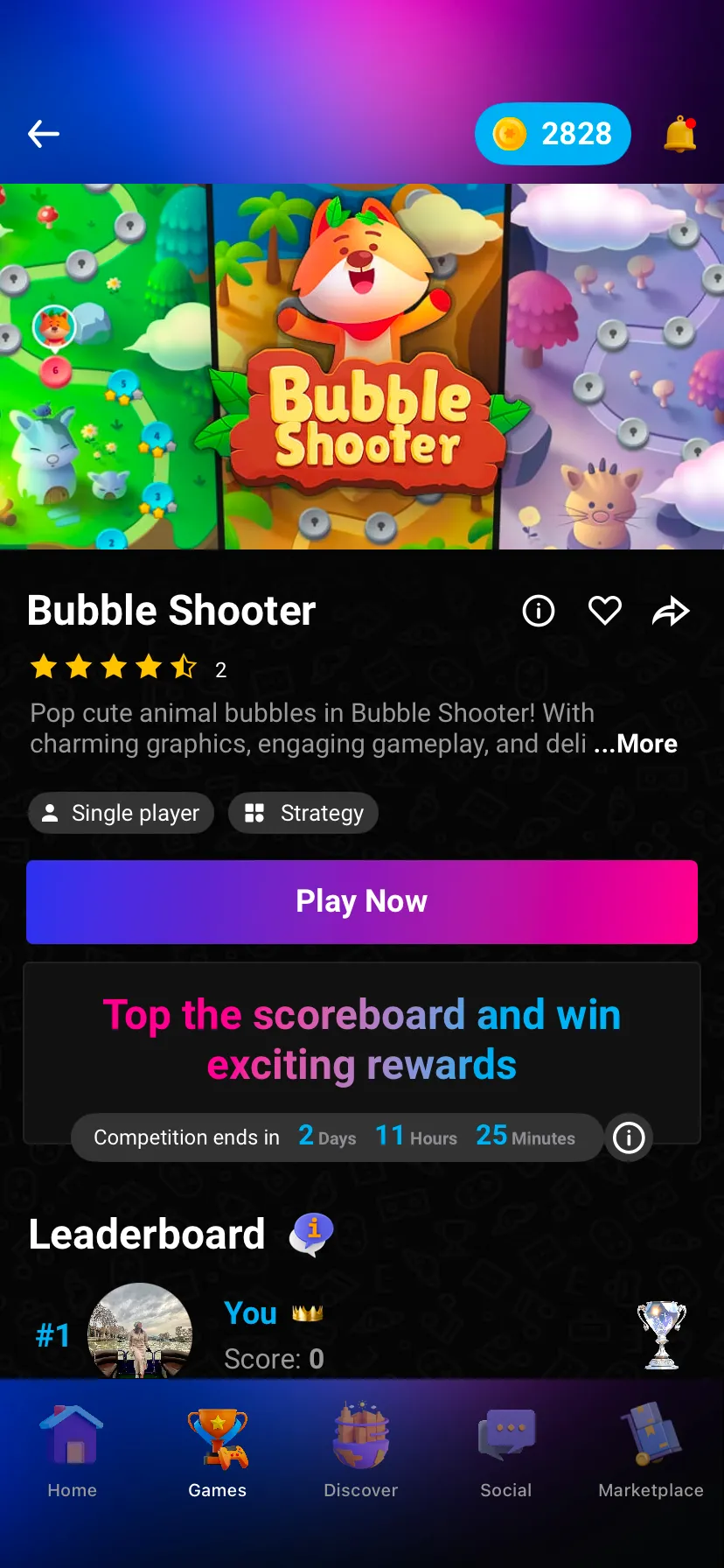Image resolution: width=724 pixels, height=1568 pixels.
Task: Select the Single player chip
Action: (122, 813)
